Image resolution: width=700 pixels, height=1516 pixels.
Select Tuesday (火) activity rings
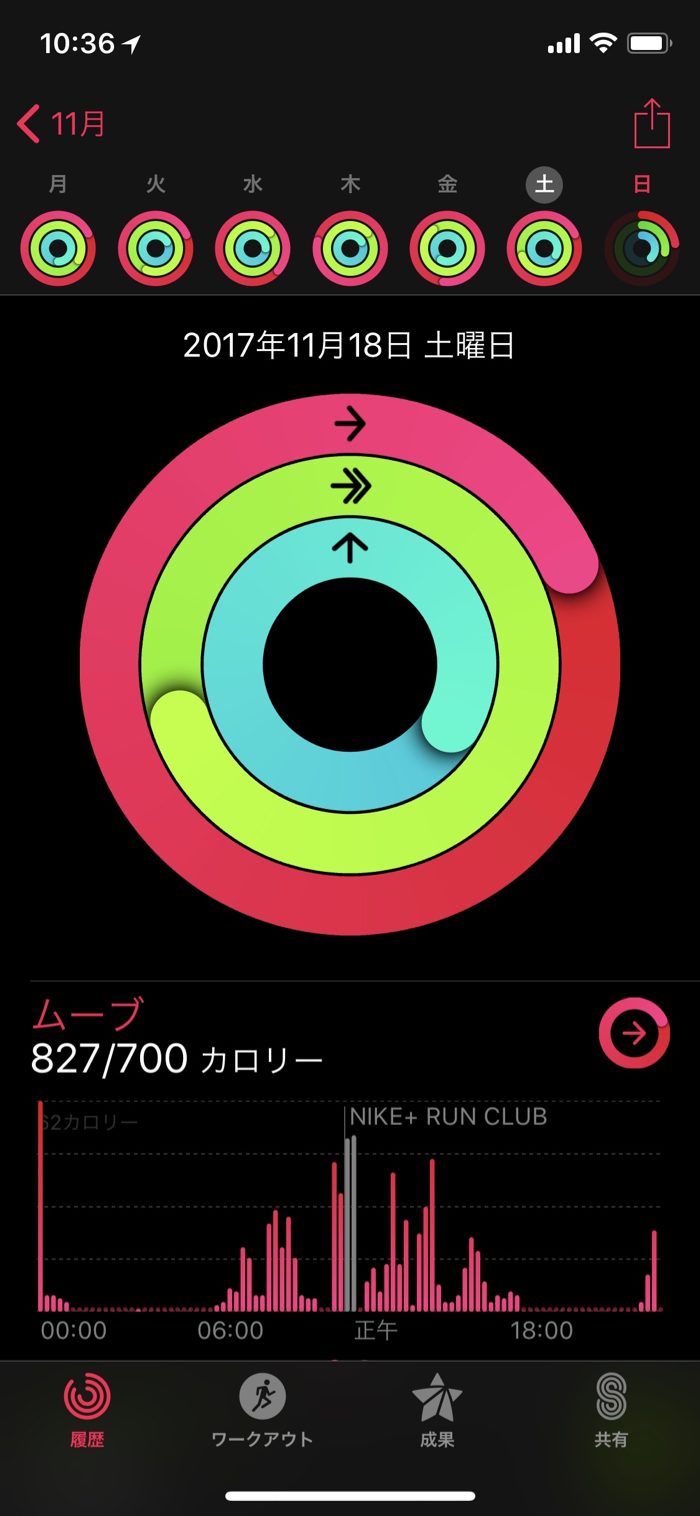(x=155, y=248)
